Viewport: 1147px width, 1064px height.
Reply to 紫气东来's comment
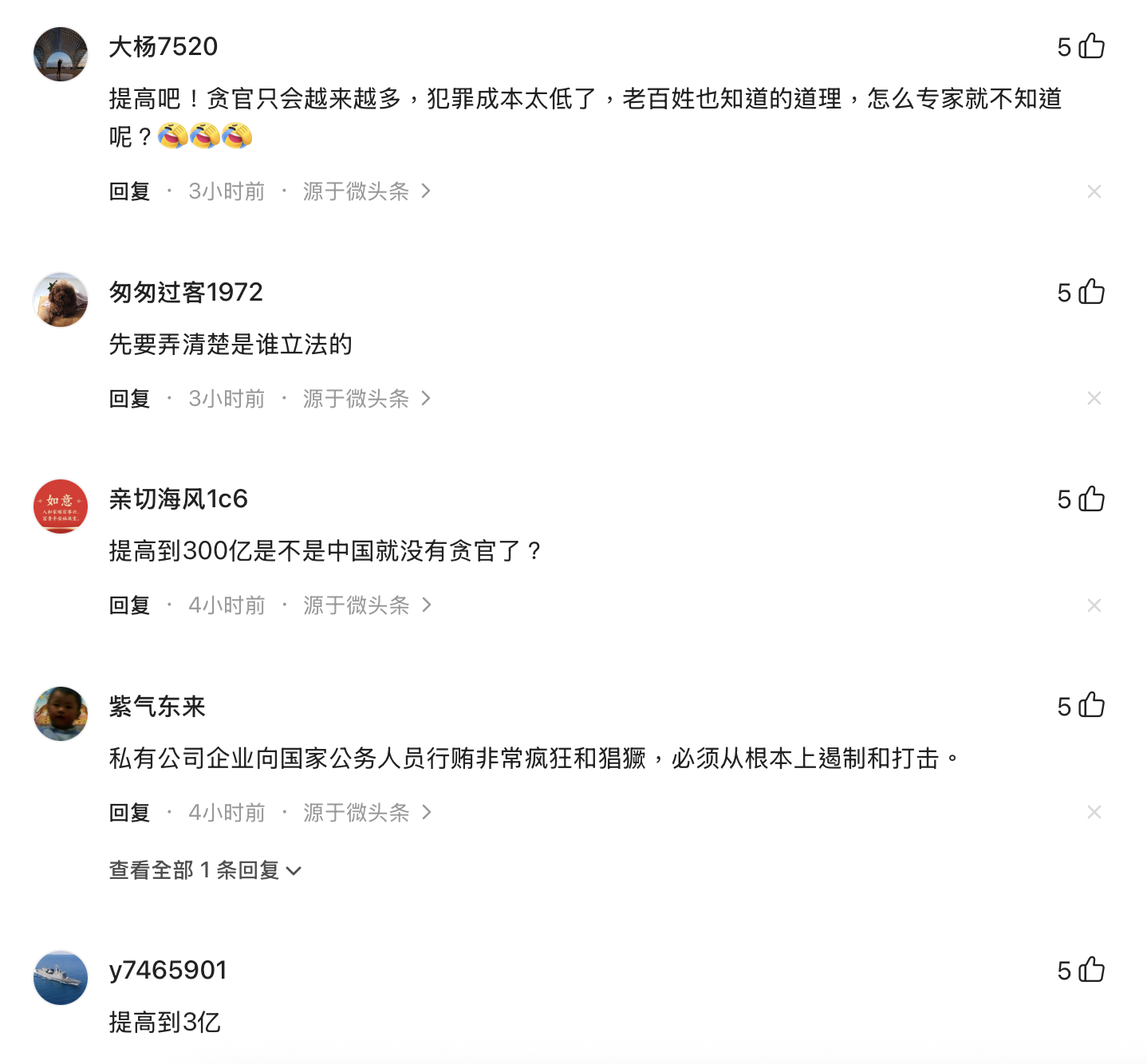point(129,812)
